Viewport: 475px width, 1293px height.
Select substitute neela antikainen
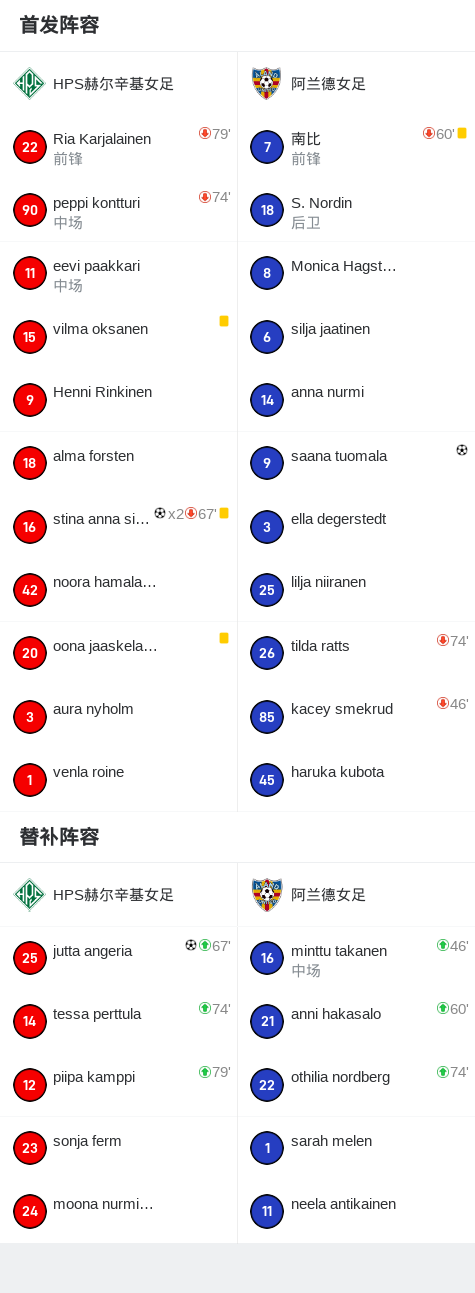click(356, 1211)
